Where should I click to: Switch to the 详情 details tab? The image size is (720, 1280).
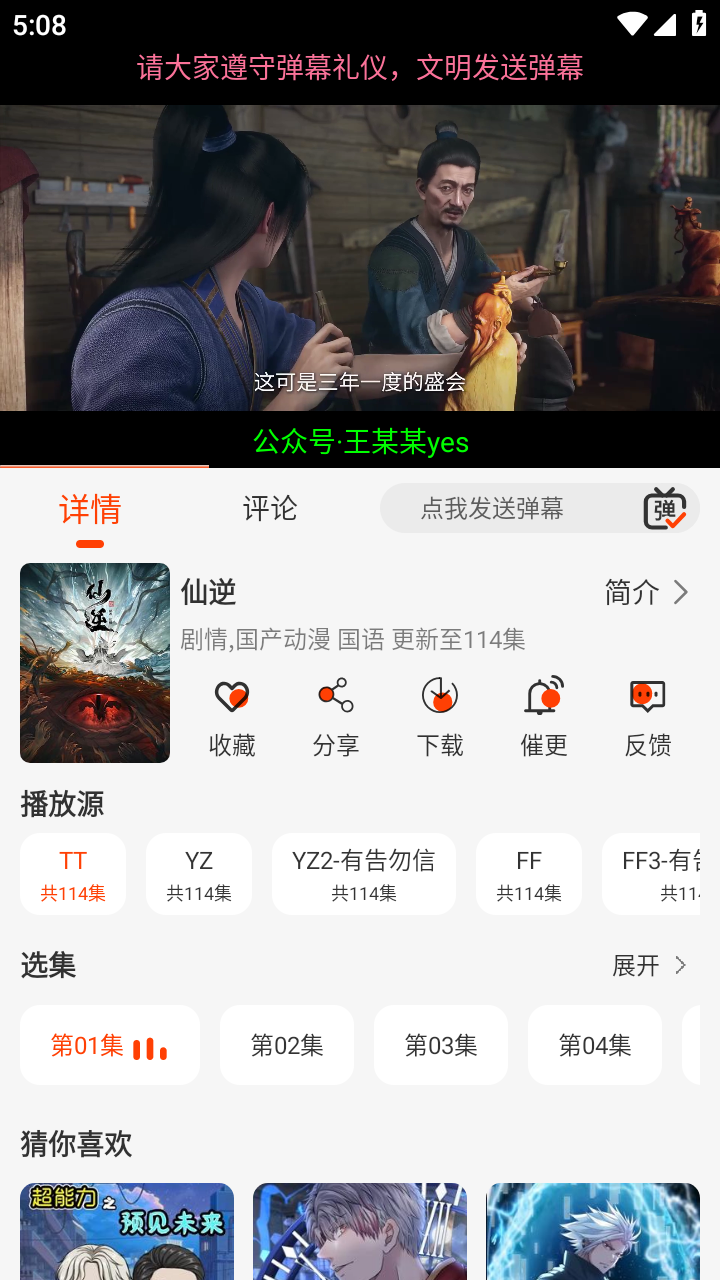[x=89, y=508]
